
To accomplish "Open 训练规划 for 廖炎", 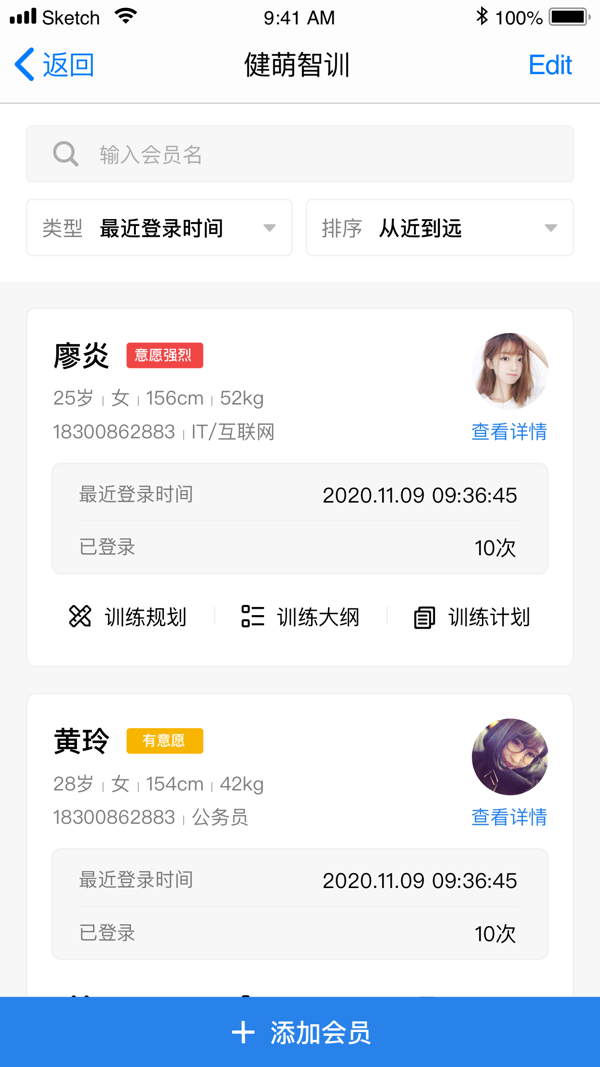I will click(128, 617).
